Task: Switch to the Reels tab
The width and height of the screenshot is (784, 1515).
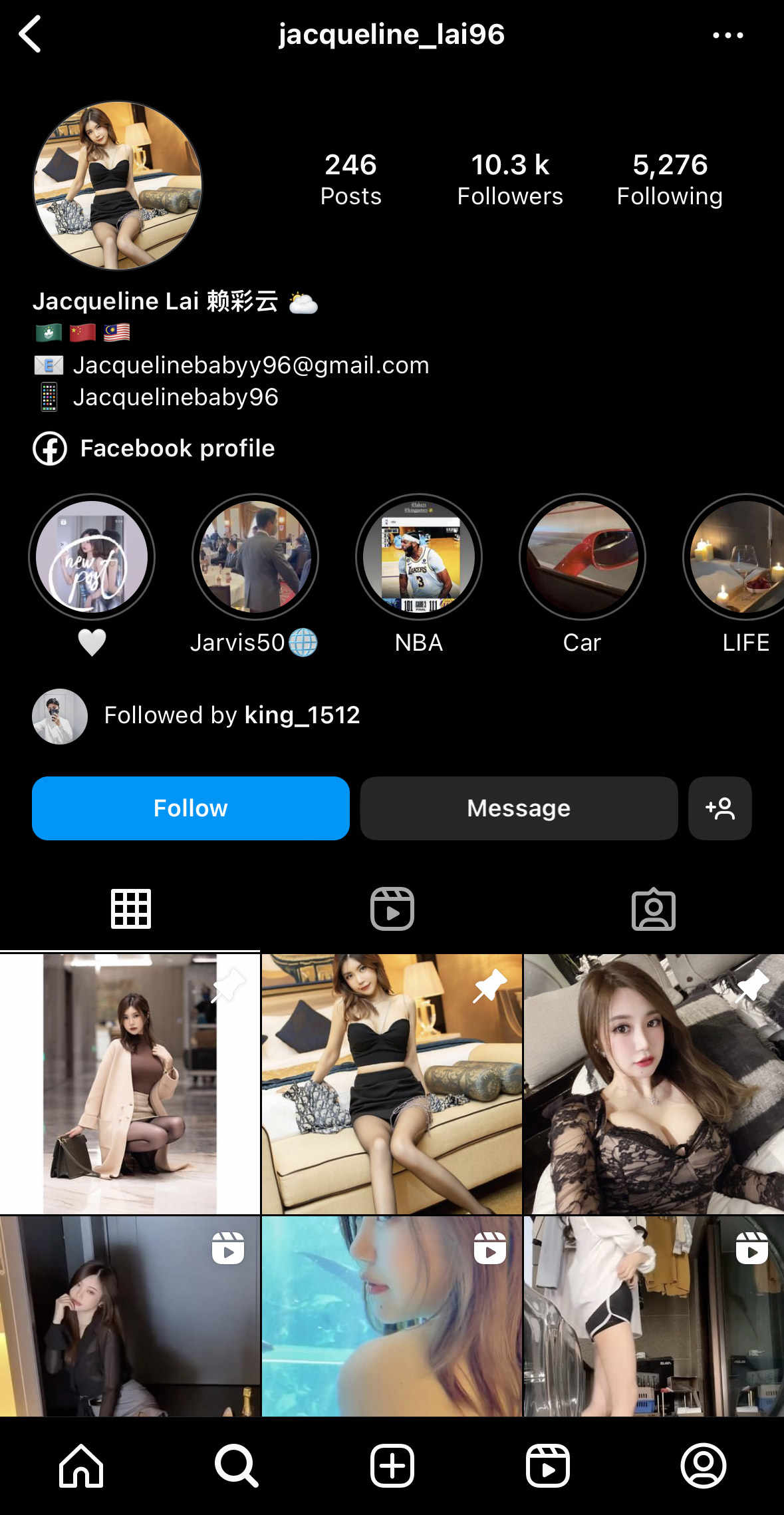Action: coord(392,909)
